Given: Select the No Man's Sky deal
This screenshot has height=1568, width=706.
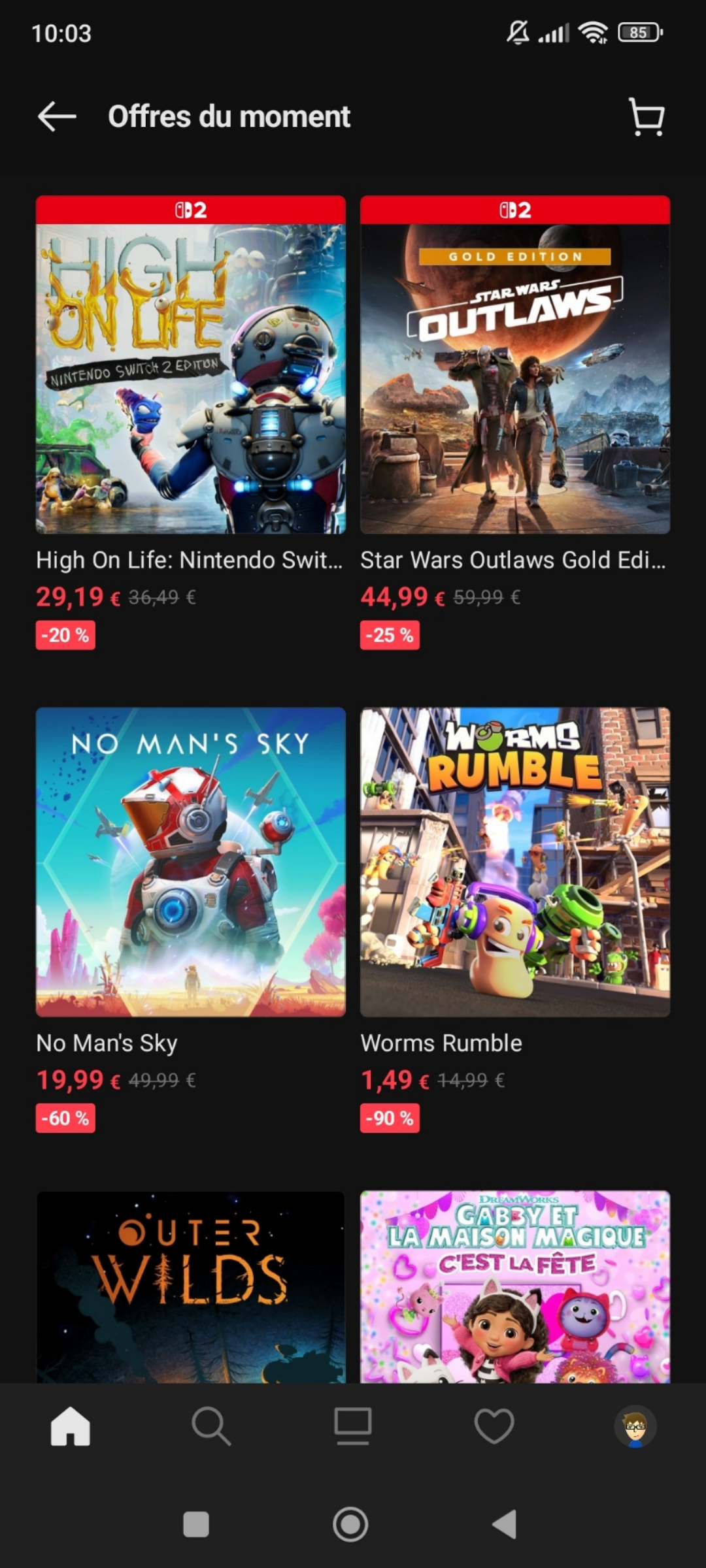Looking at the screenshot, I should 190,862.
